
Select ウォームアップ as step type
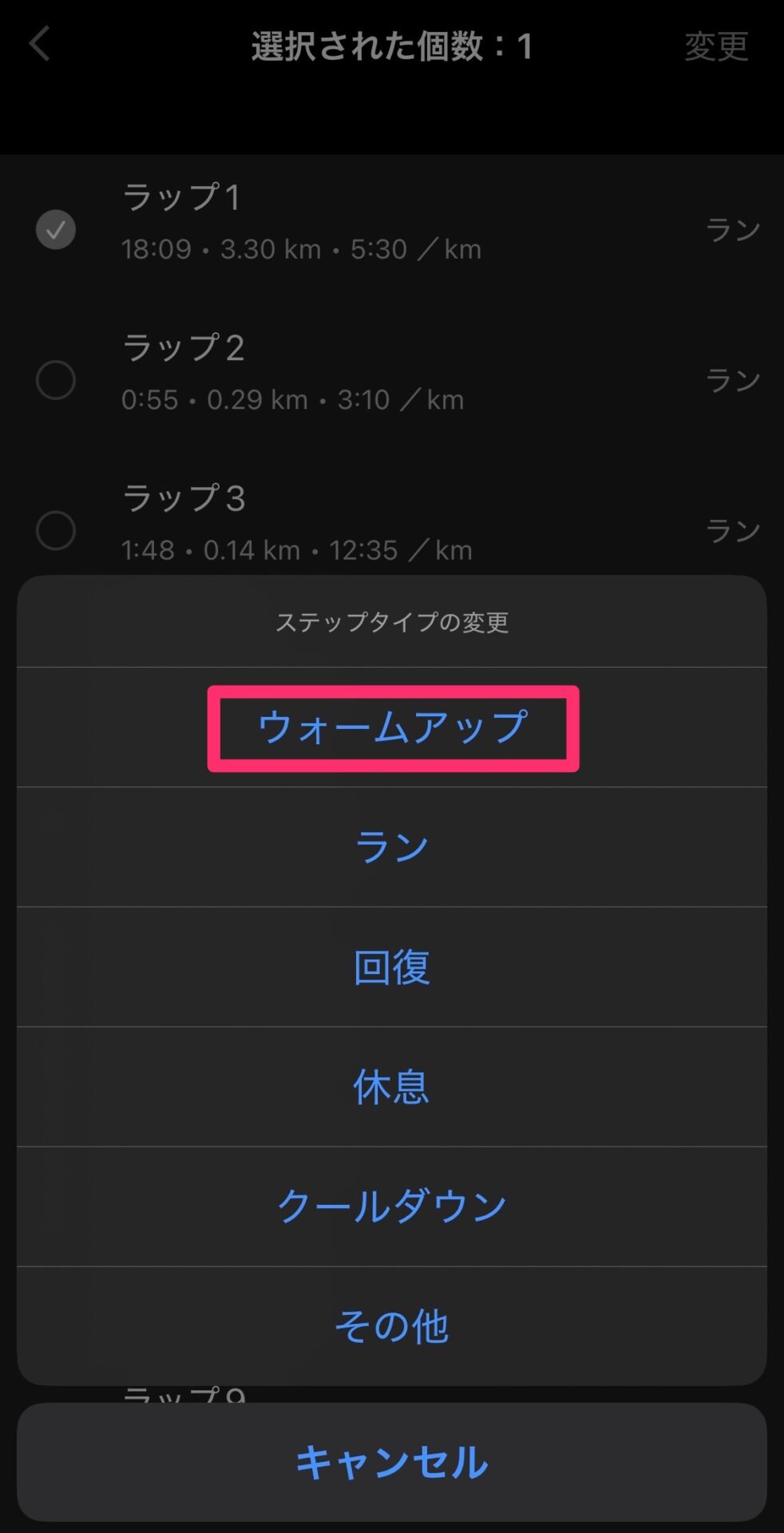pos(392,727)
